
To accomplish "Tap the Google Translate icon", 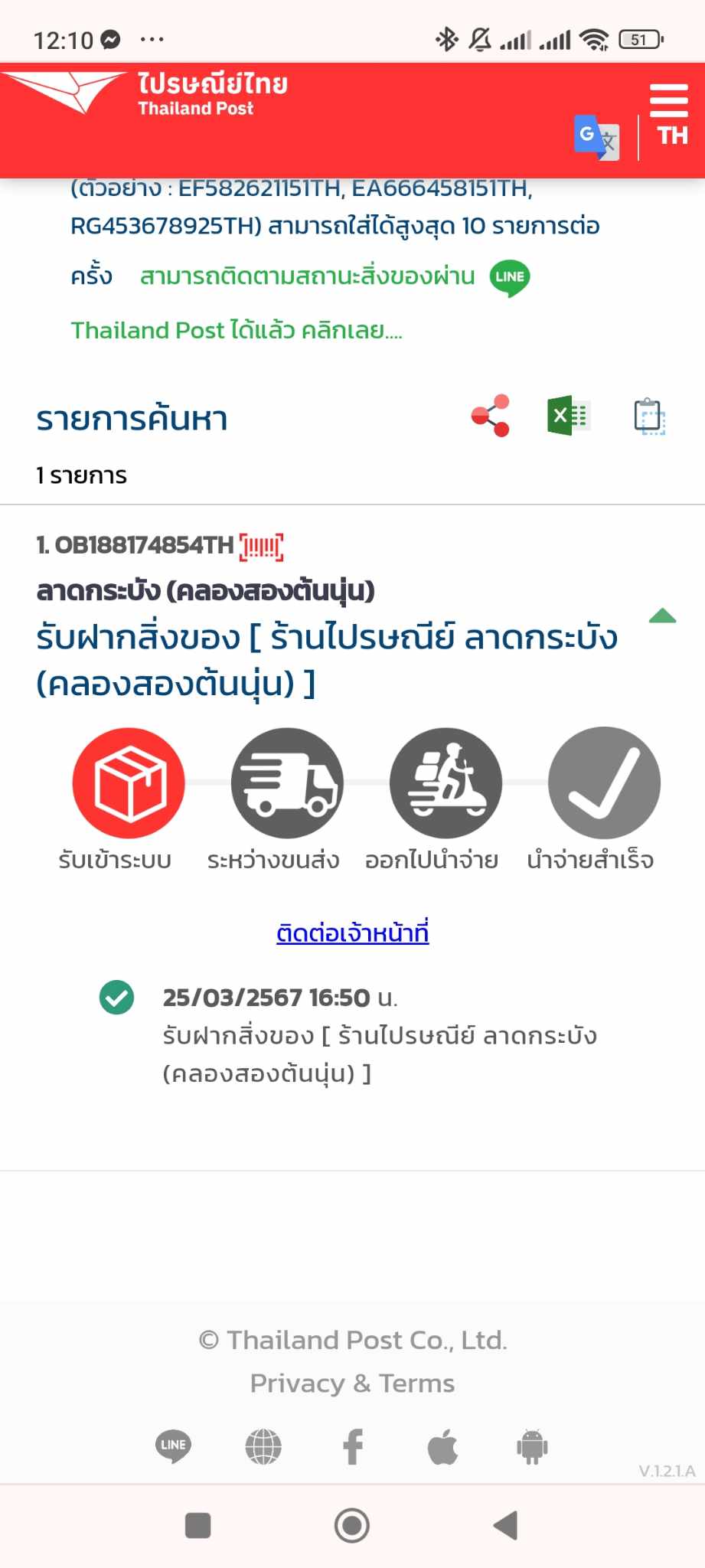I will point(596,138).
